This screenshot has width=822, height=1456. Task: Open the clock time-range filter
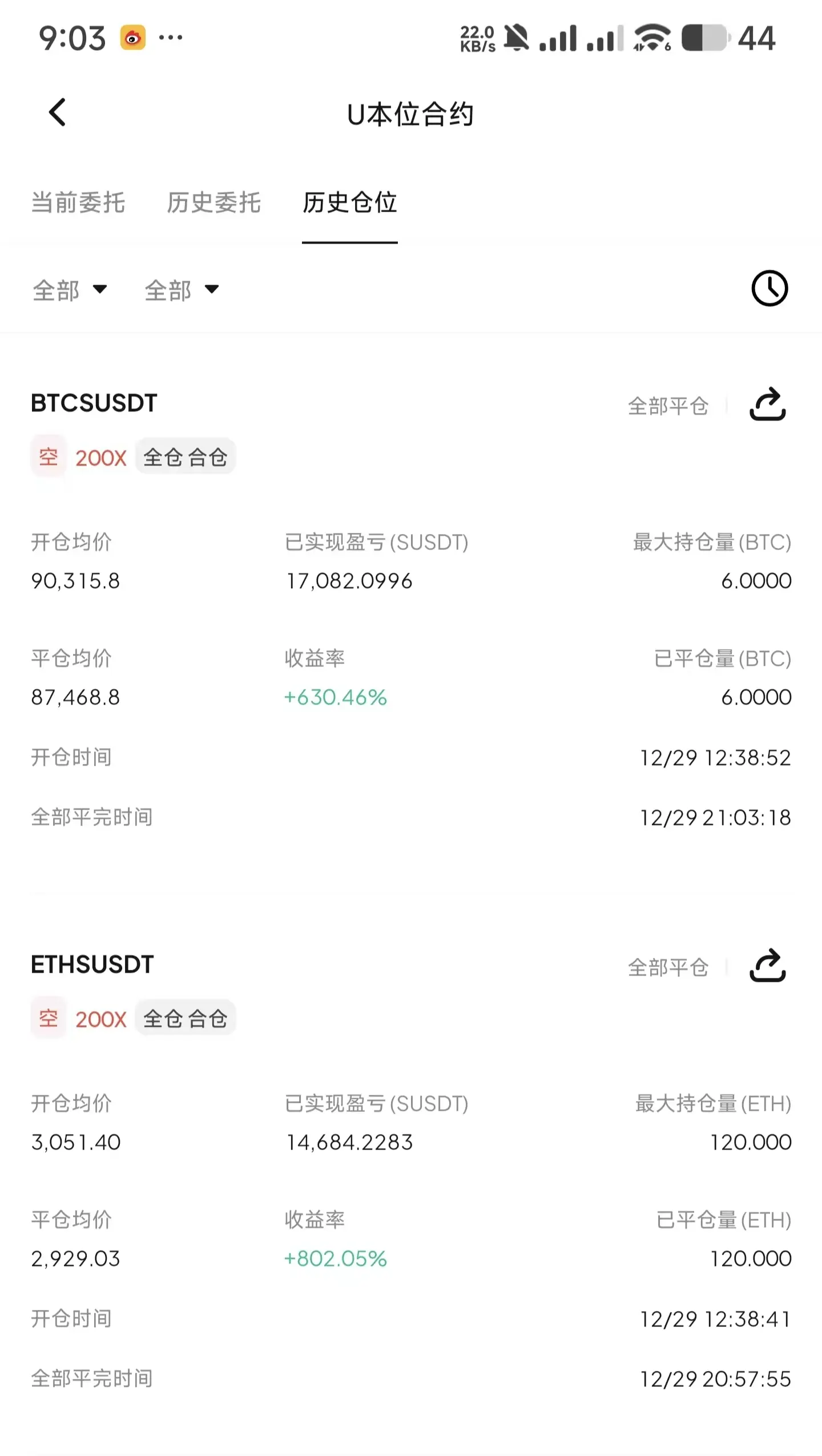[x=769, y=288]
